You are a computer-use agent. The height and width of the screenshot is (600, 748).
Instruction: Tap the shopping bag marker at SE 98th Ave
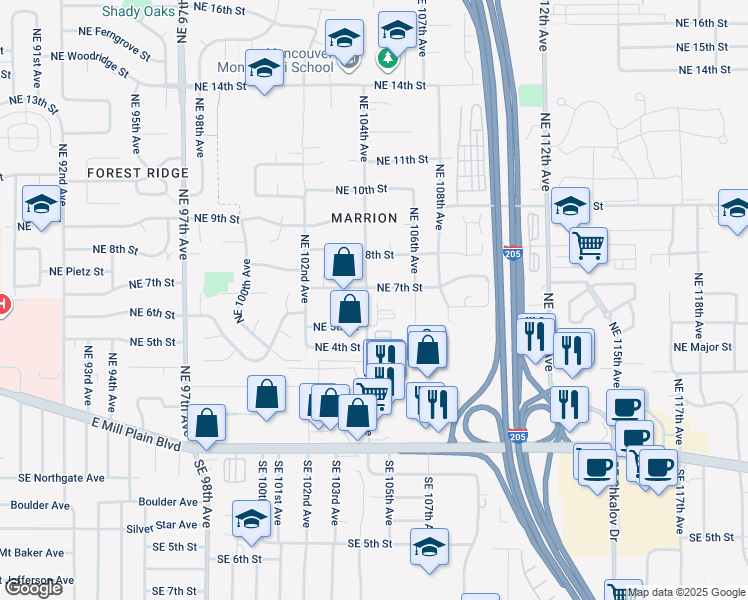[x=206, y=424]
